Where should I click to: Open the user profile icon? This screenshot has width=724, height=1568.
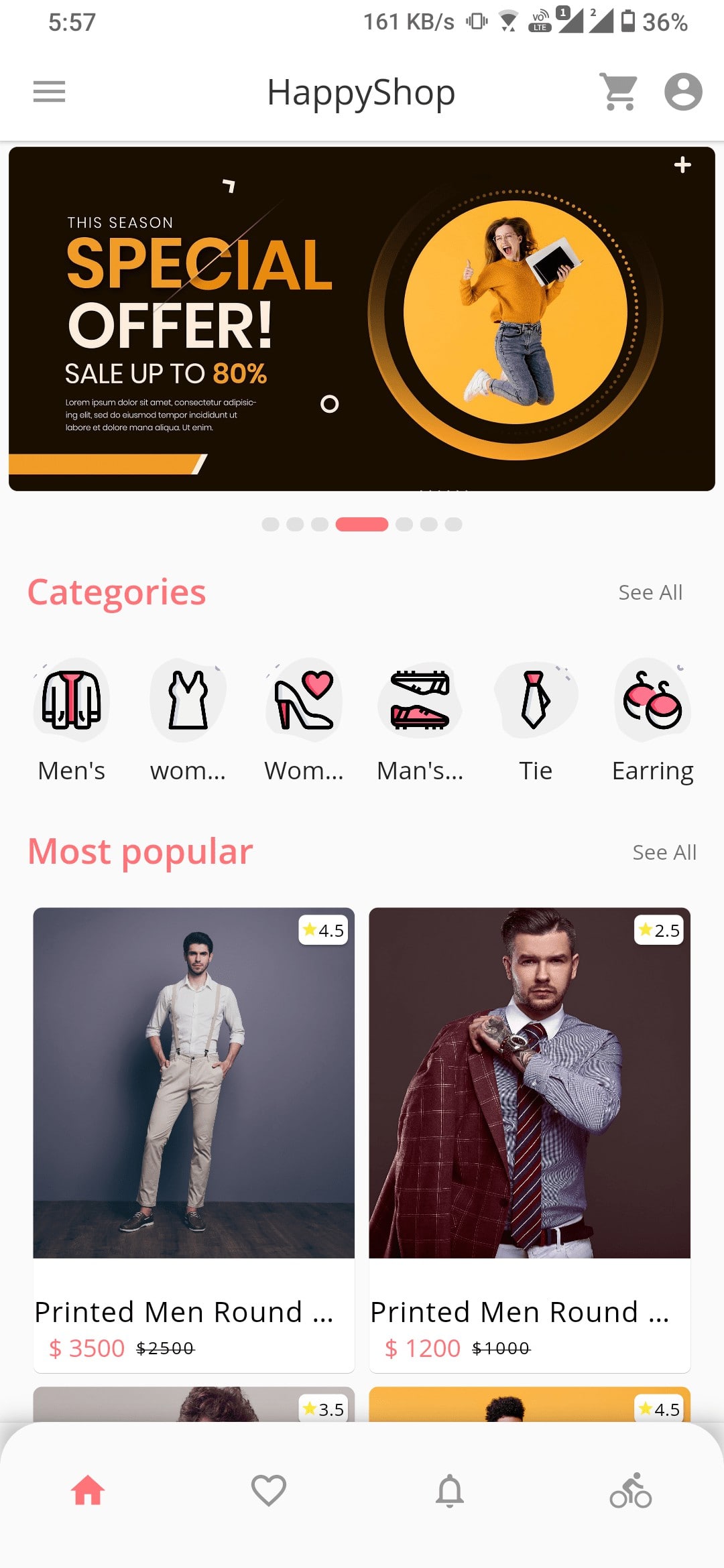[x=682, y=92]
